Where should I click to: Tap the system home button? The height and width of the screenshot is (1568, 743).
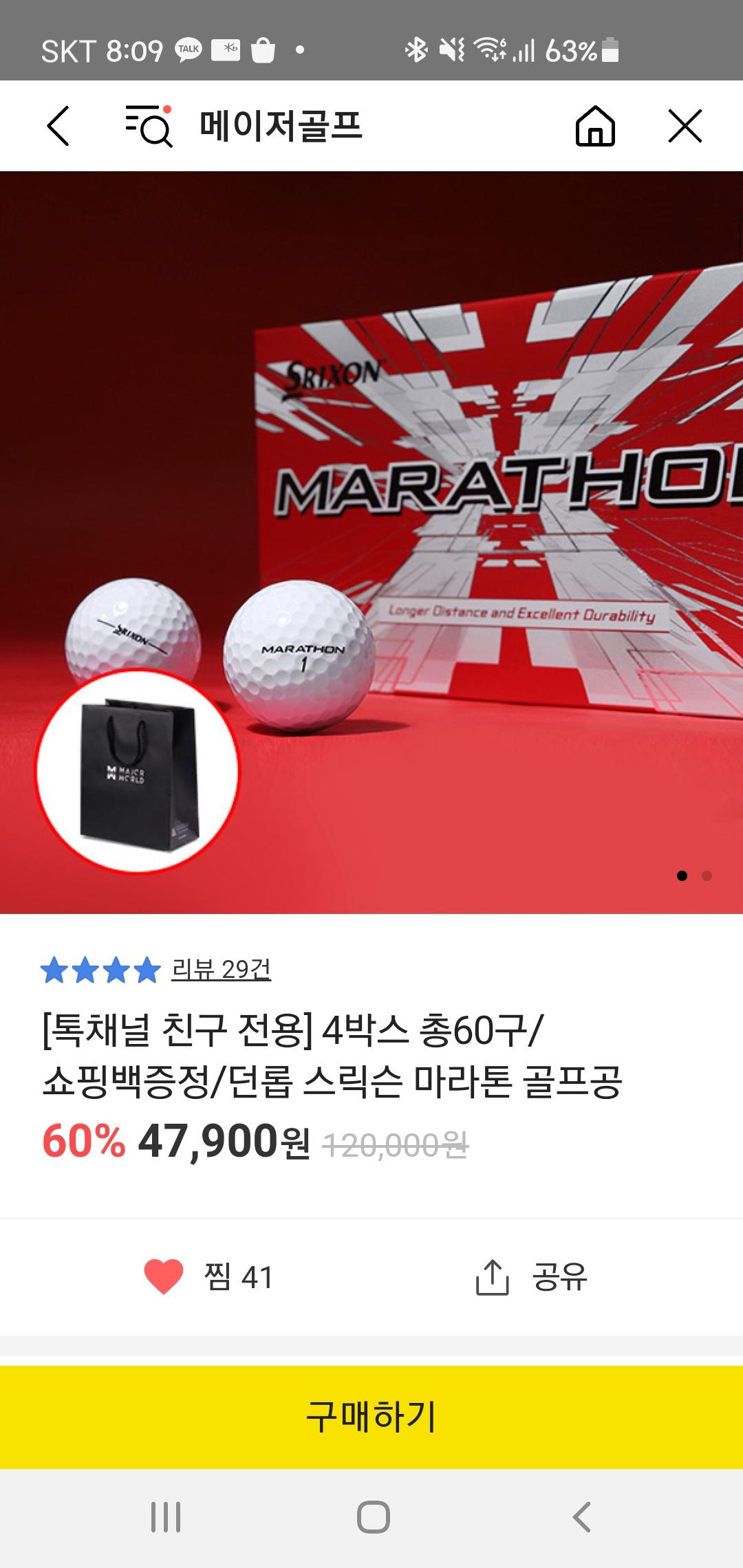(x=373, y=1516)
